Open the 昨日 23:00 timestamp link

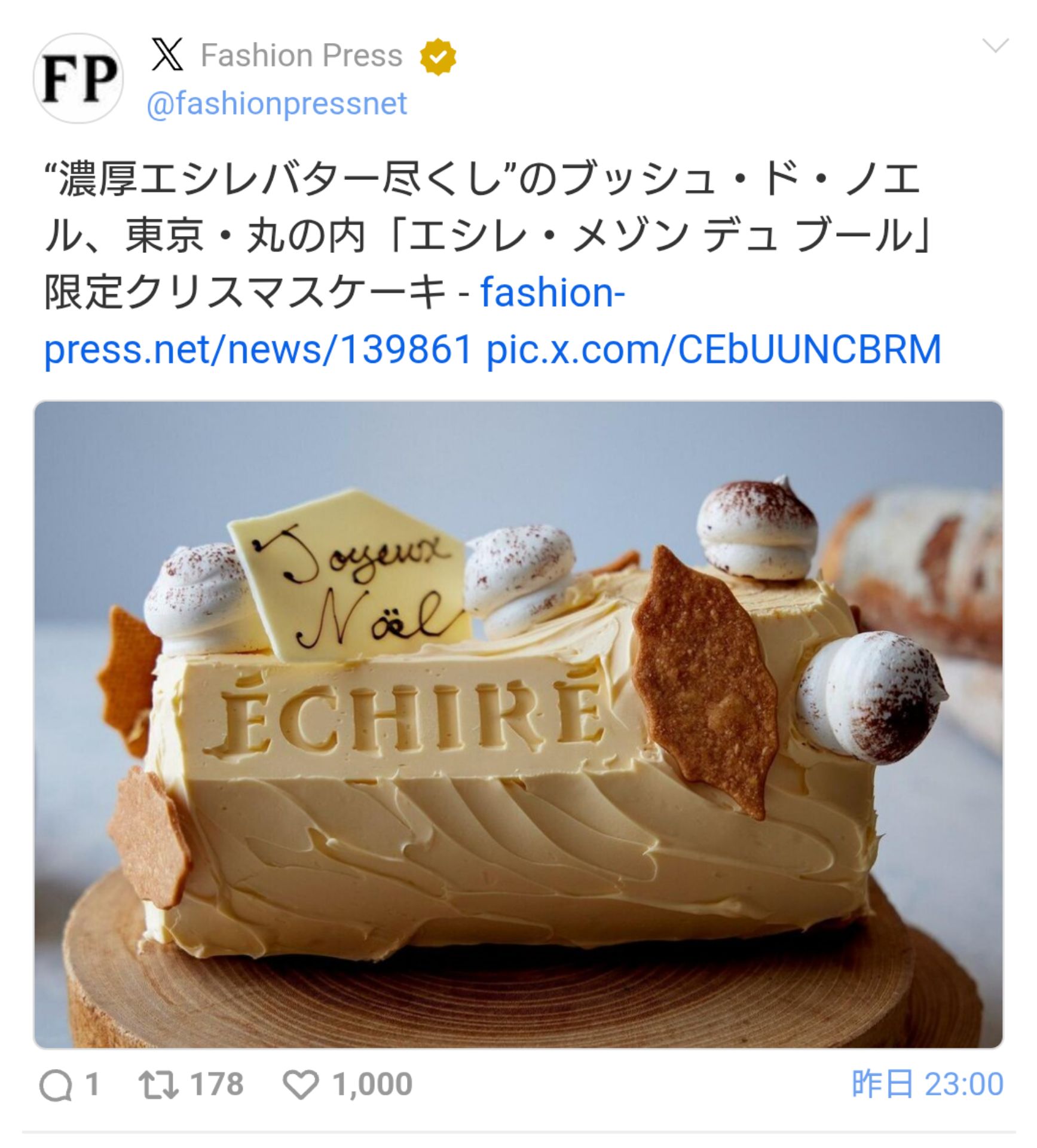[927, 1083]
